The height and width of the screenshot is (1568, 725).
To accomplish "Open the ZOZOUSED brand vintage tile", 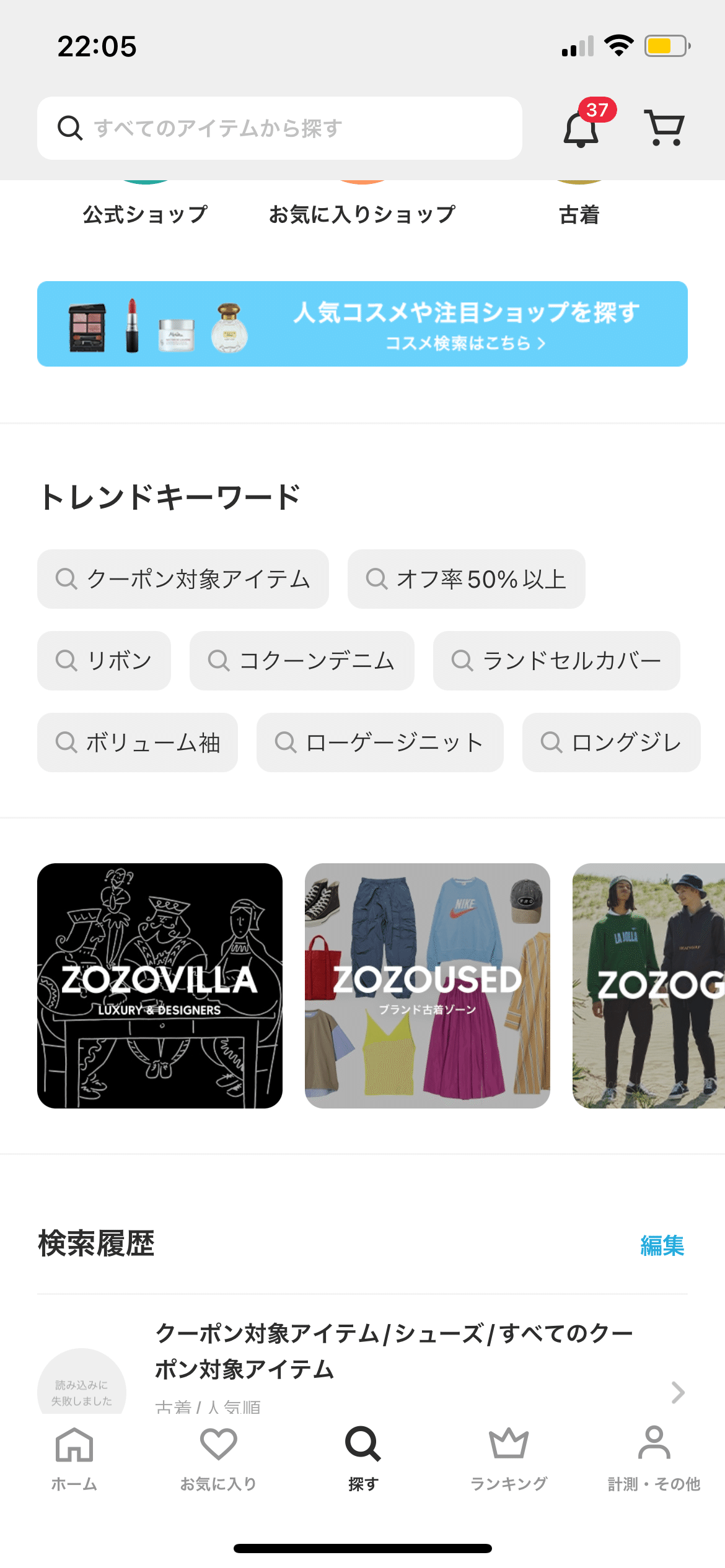I will point(428,986).
